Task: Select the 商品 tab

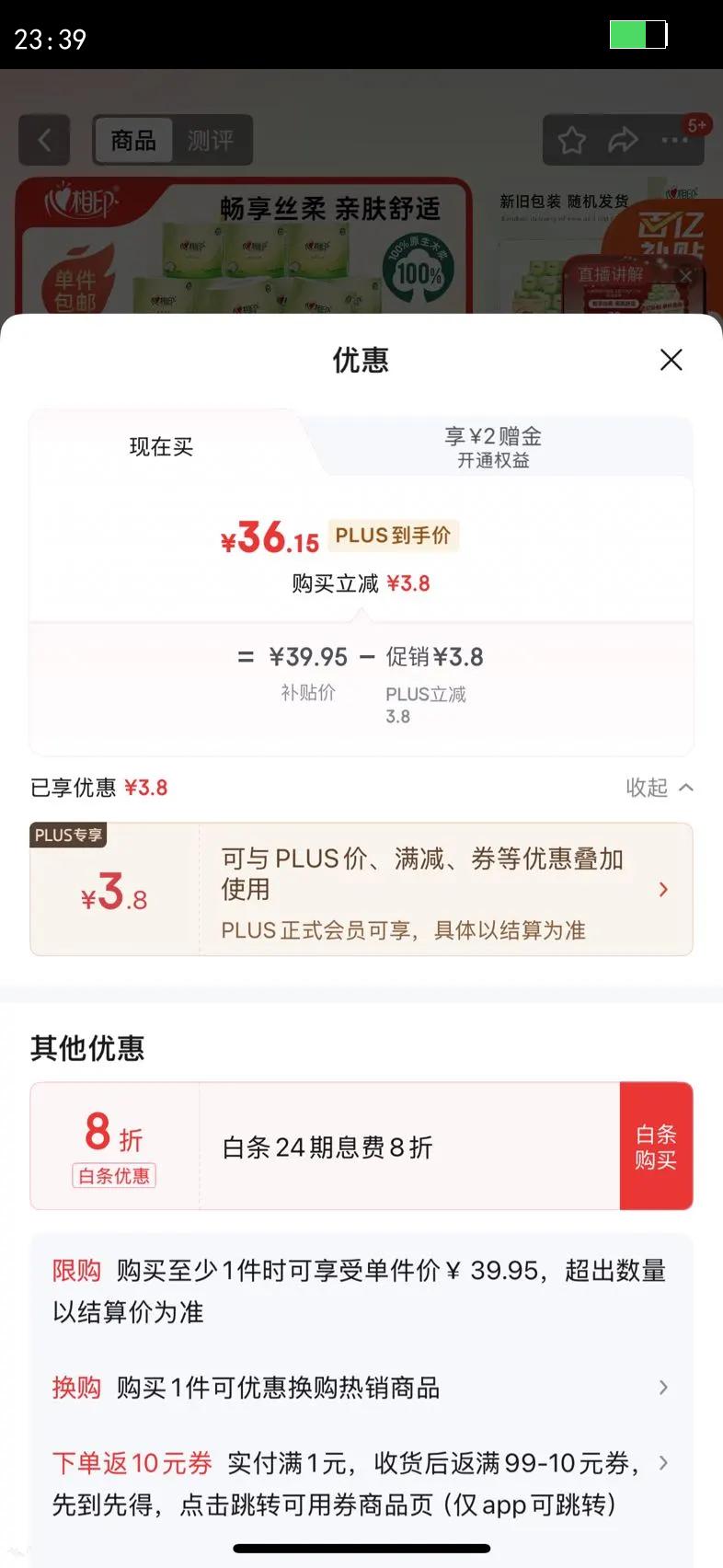Action: tap(132, 140)
